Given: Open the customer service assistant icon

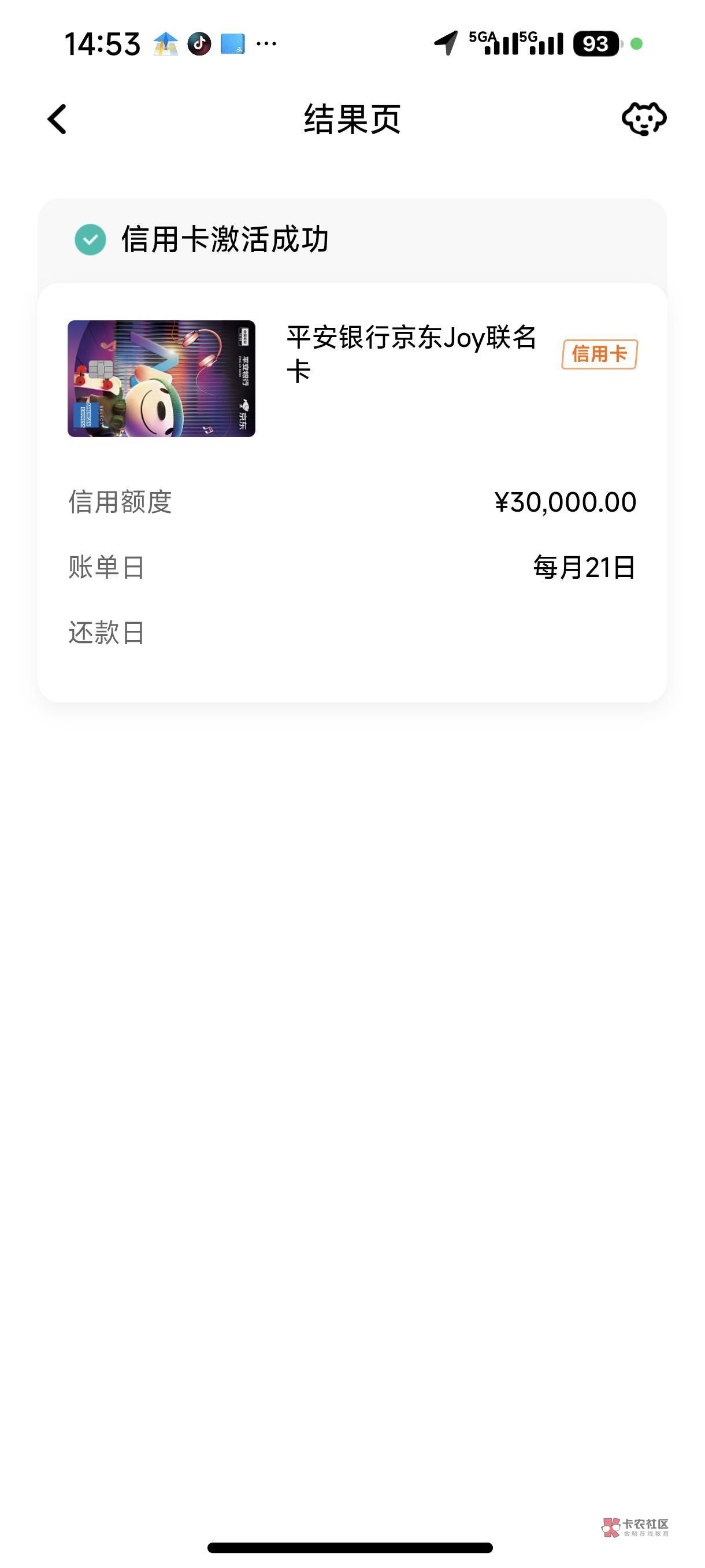Looking at the screenshot, I should pyautogui.click(x=644, y=118).
